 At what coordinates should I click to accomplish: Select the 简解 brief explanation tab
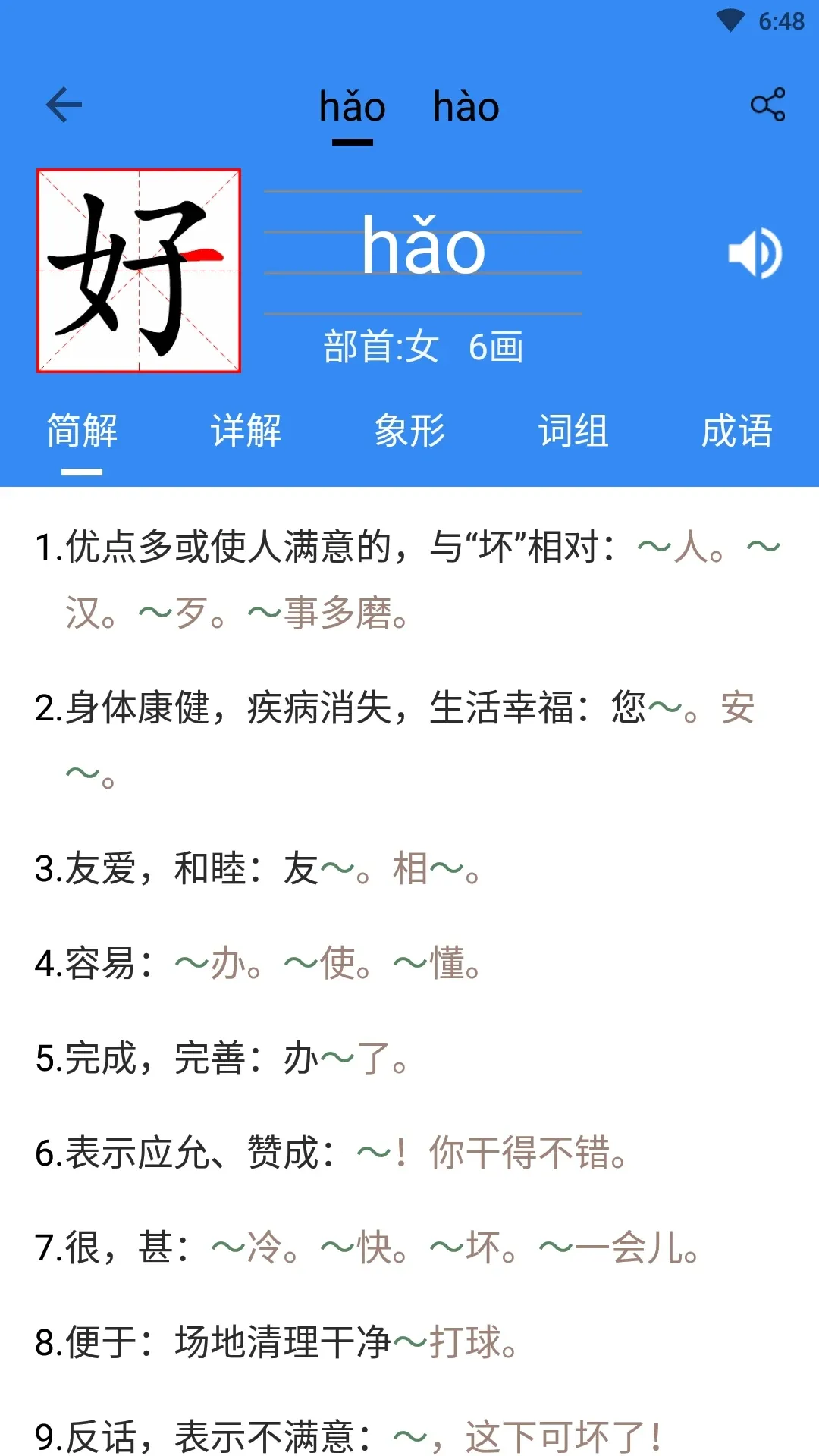pyautogui.click(x=82, y=431)
